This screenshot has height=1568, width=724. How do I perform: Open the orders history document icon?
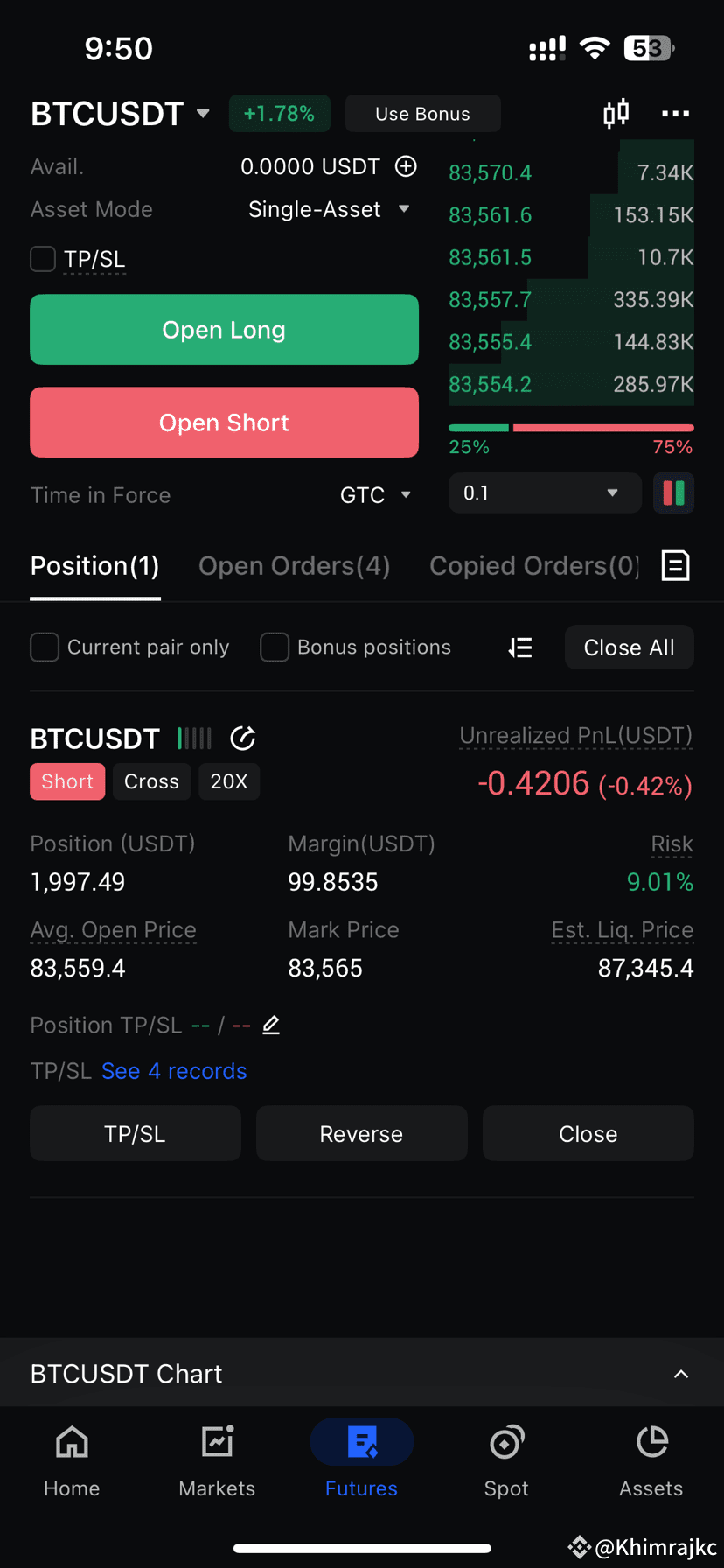(x=675, y=565)
